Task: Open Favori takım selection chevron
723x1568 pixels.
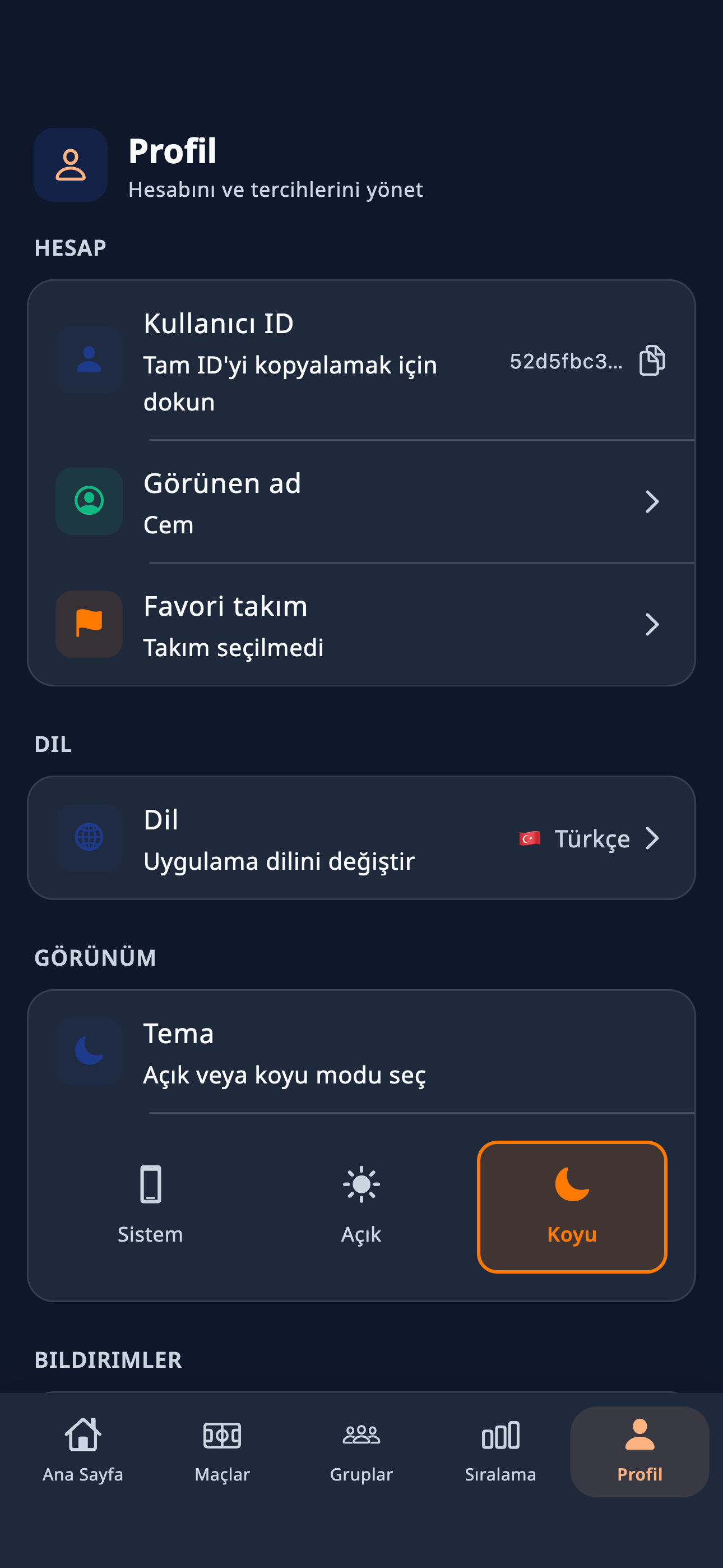Action: coord(652,624)
